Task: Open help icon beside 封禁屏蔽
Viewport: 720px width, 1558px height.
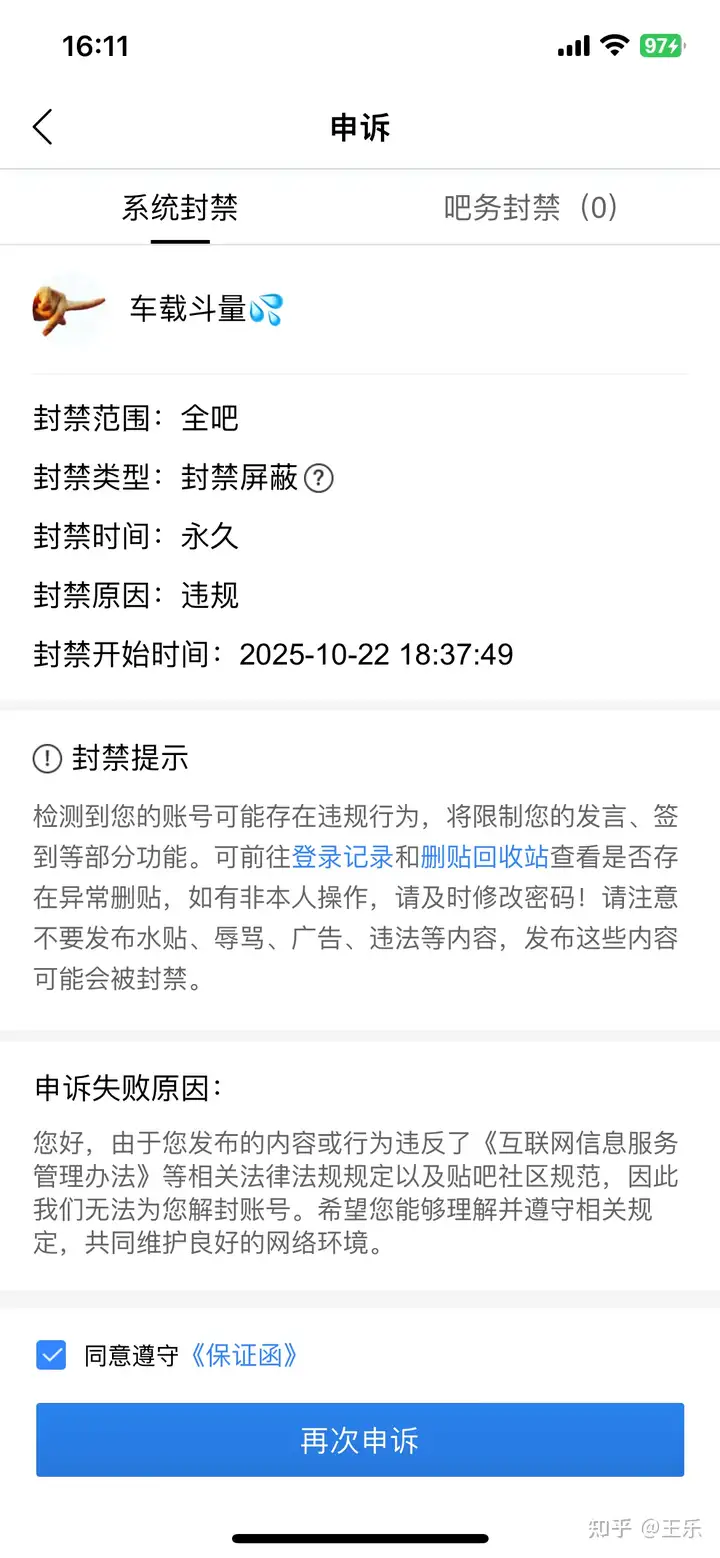Action: click(x=318, y=478)
